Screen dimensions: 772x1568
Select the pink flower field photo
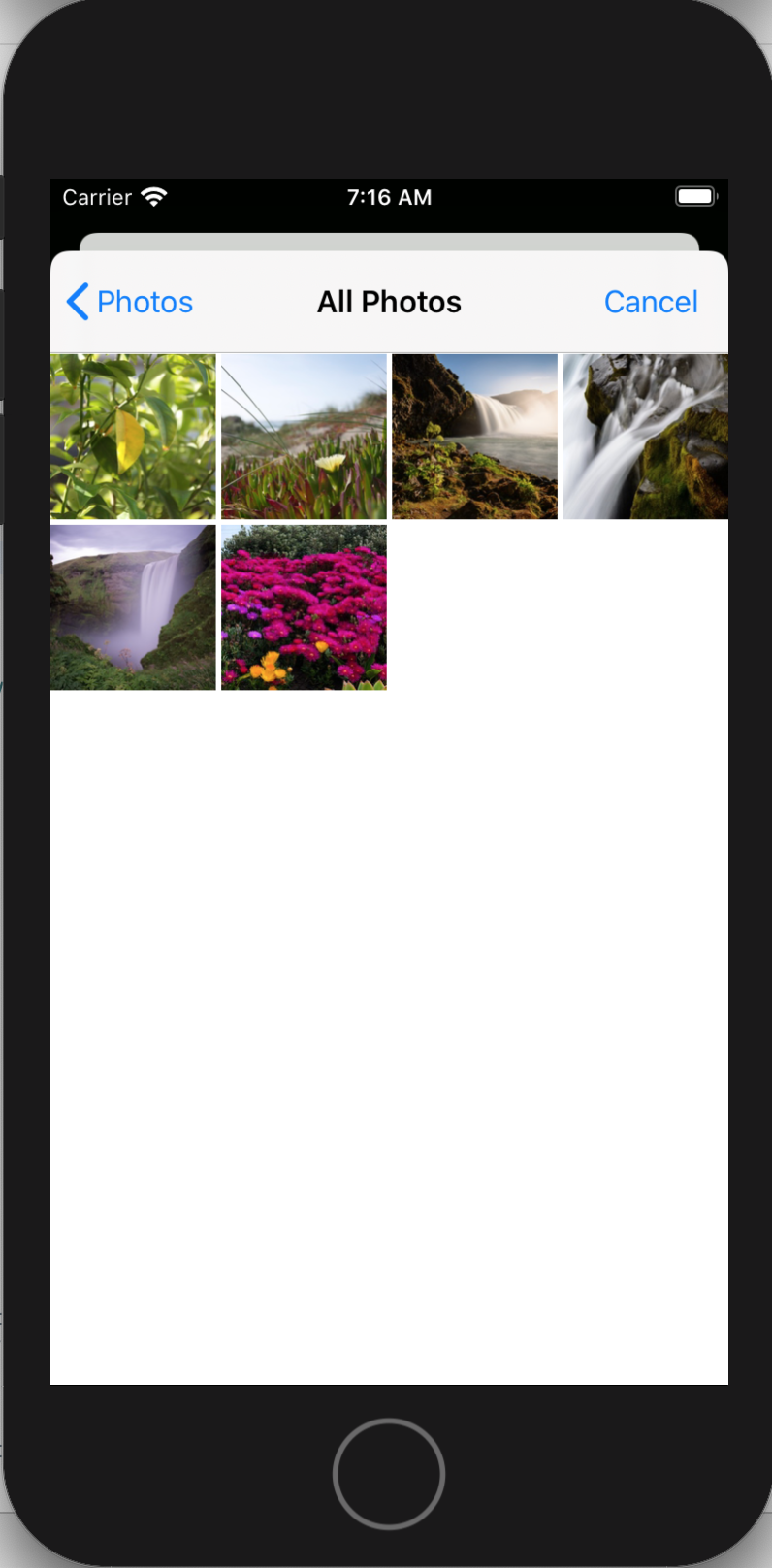click(303, 606)
